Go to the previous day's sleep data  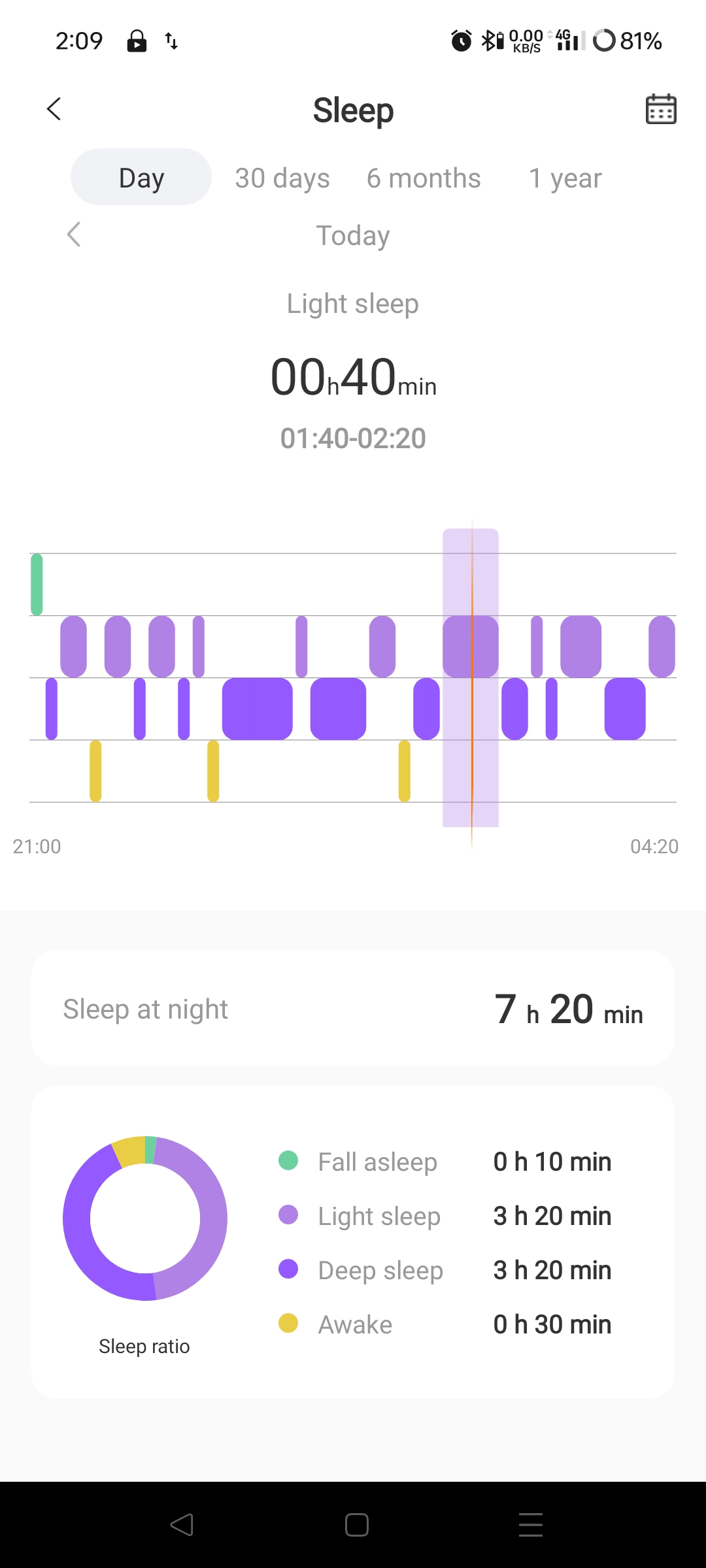point(74,235)
